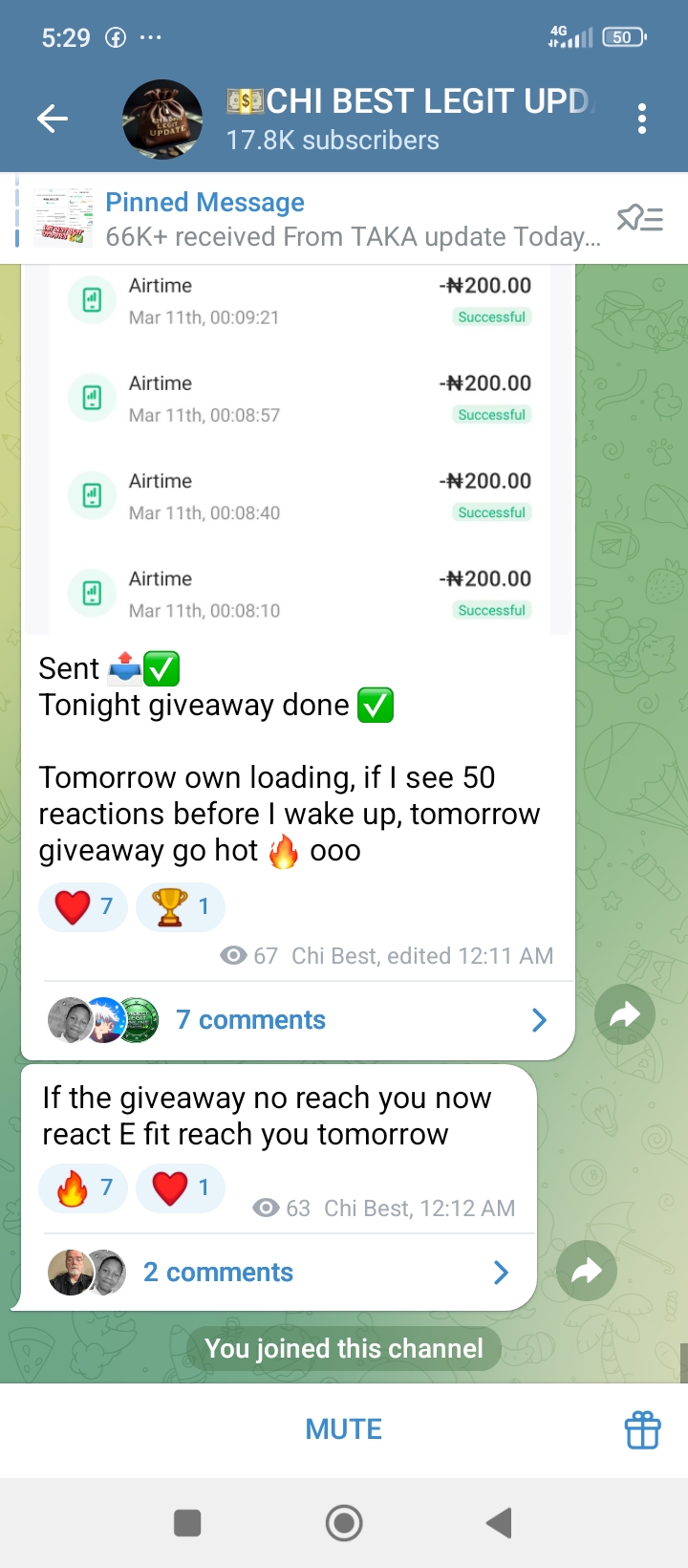Open the channel overflow menu
This screenshot has height=1568, width=688.
pos(641,120)
